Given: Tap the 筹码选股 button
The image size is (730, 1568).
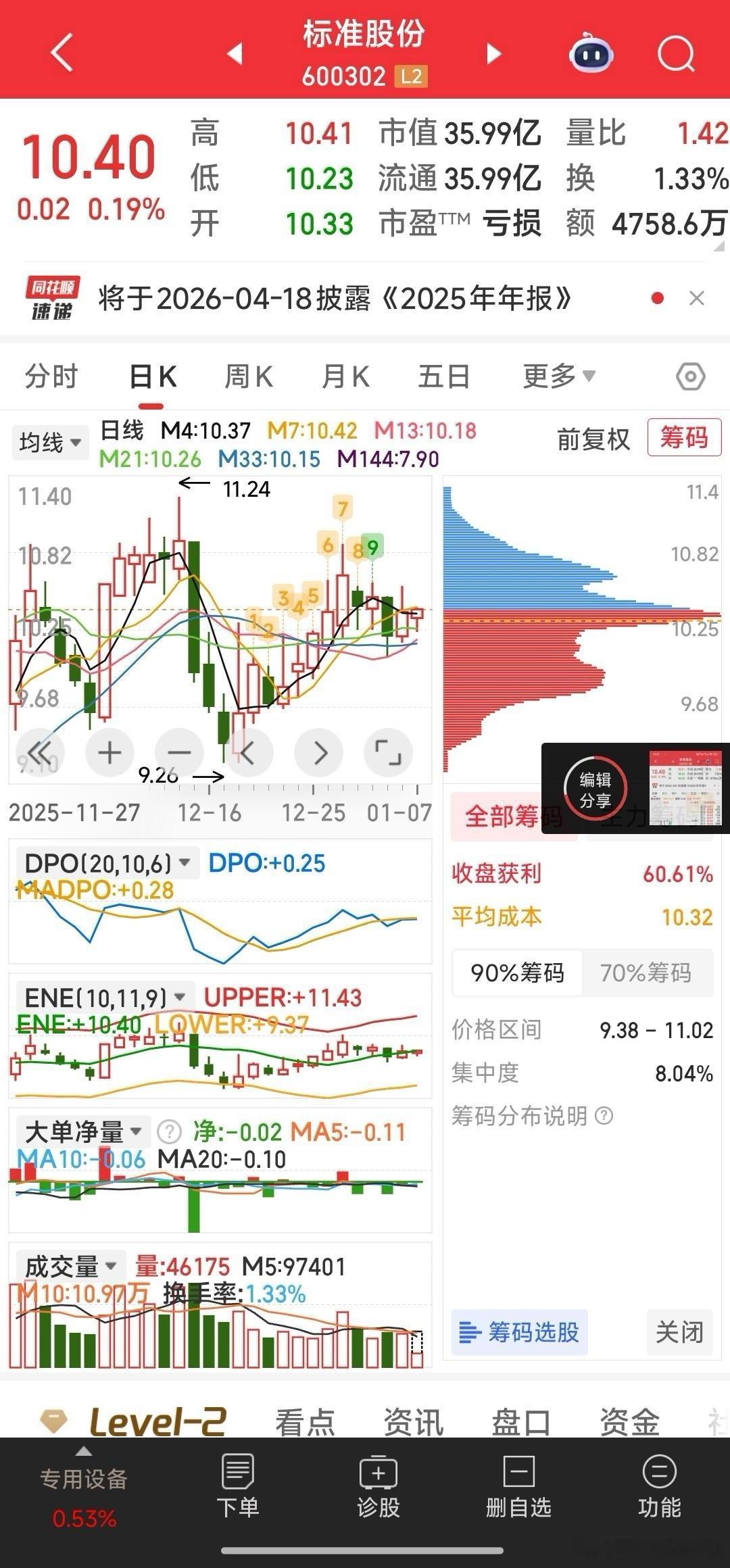Looking at the screenshot, I should coord(518,1333).
